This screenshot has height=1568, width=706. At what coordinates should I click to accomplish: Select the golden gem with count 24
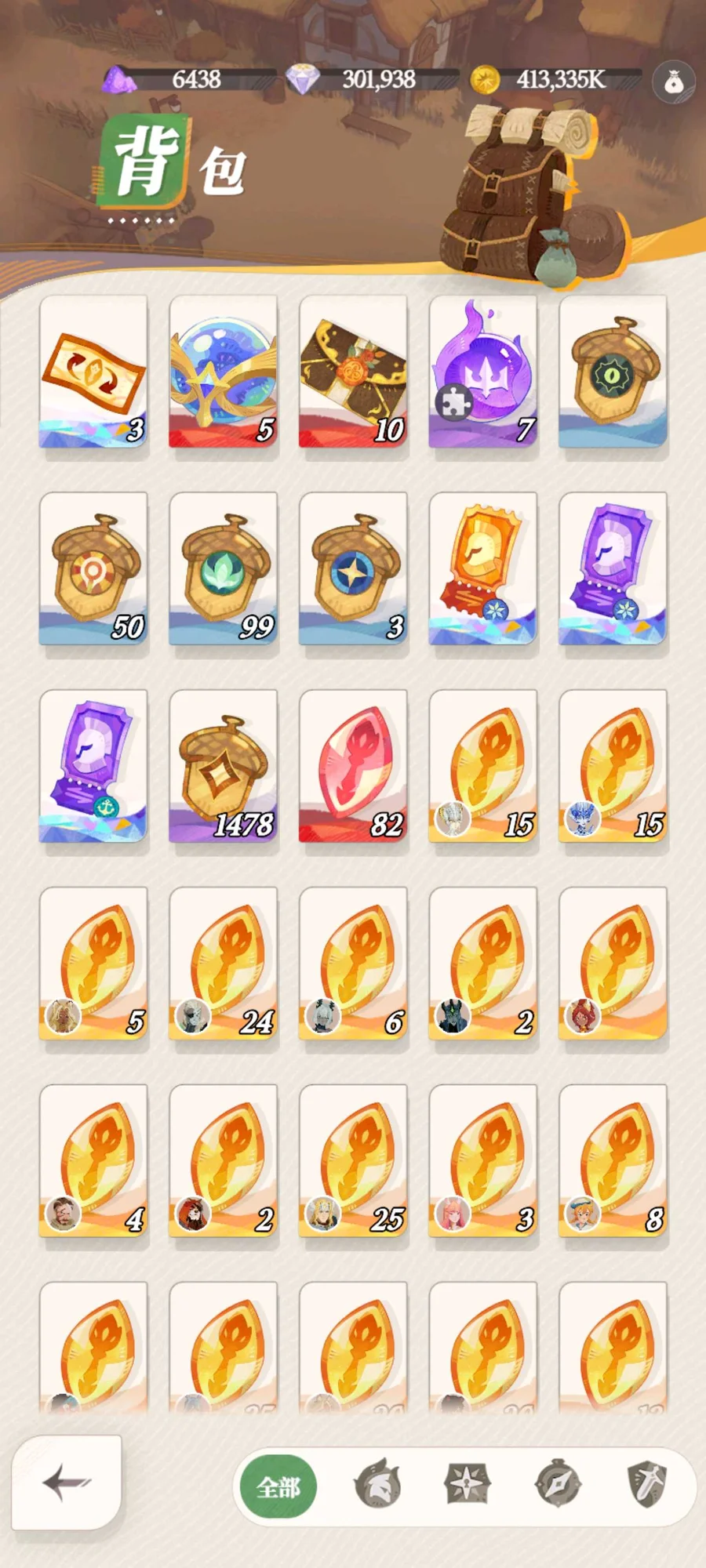click(x=224, y=964)
